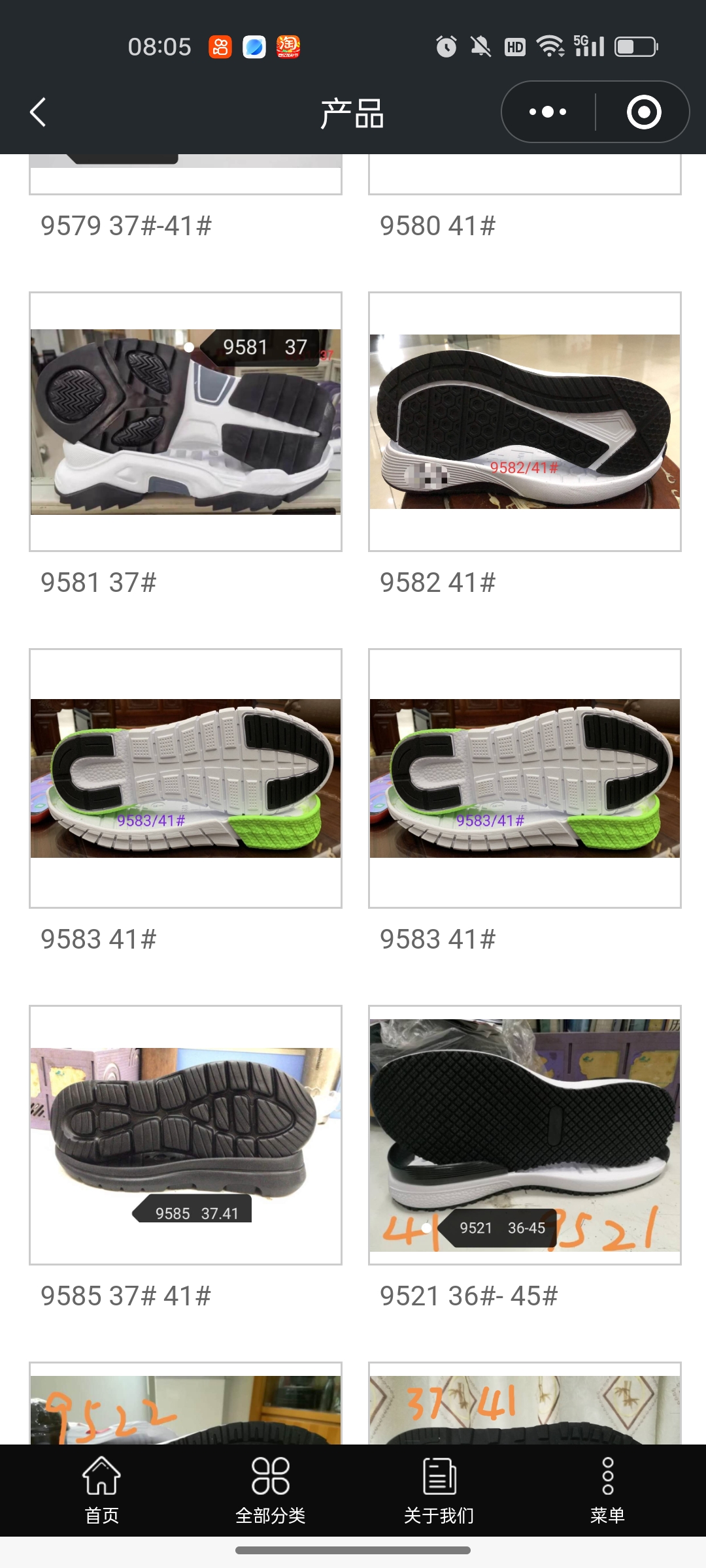This screenshot has height=1568, width=706.
Task: Open product 9582 41# sole
Action: (524, 422)
